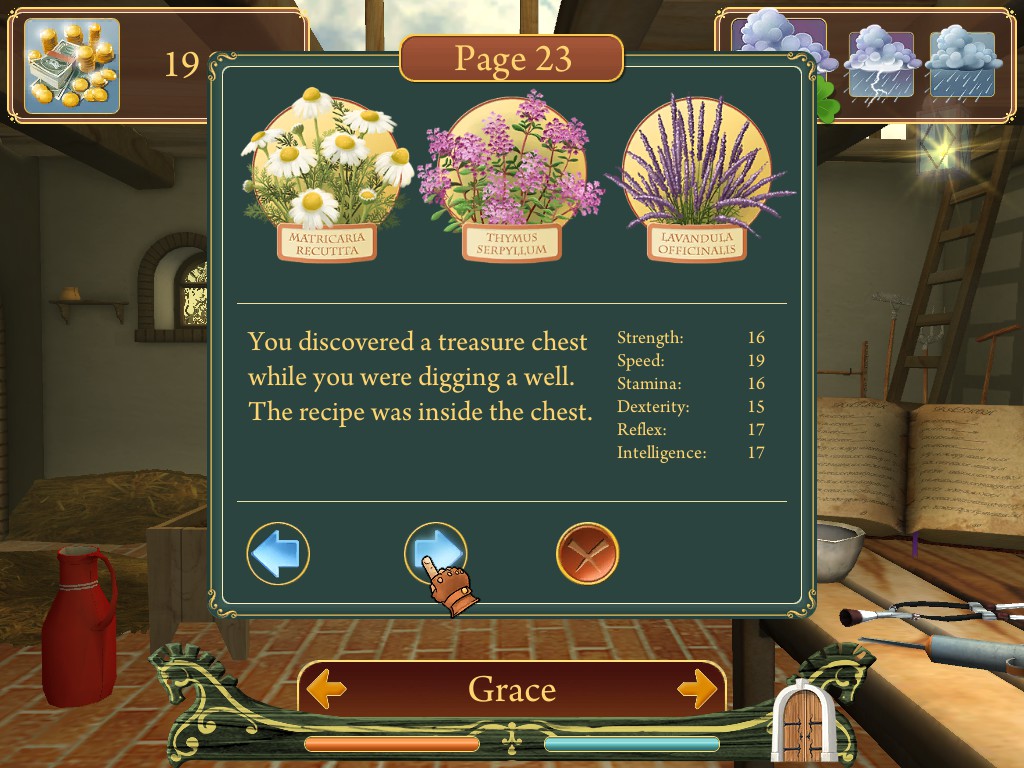The image size is (1024, 768).
Task: Switch to the previous character before Grace
Action: pos(326,689)
